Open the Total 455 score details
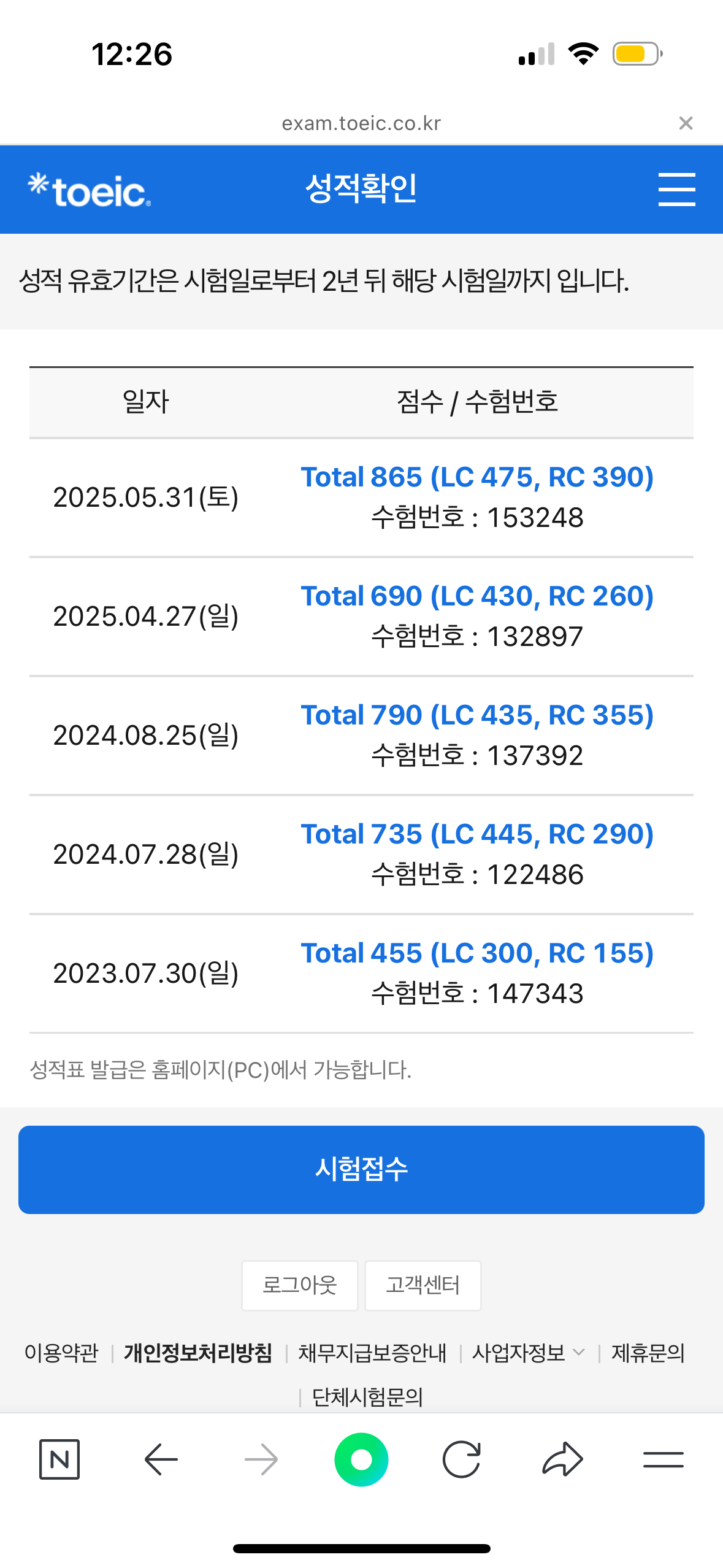723x1568 pixels. (x=477, y=953)
